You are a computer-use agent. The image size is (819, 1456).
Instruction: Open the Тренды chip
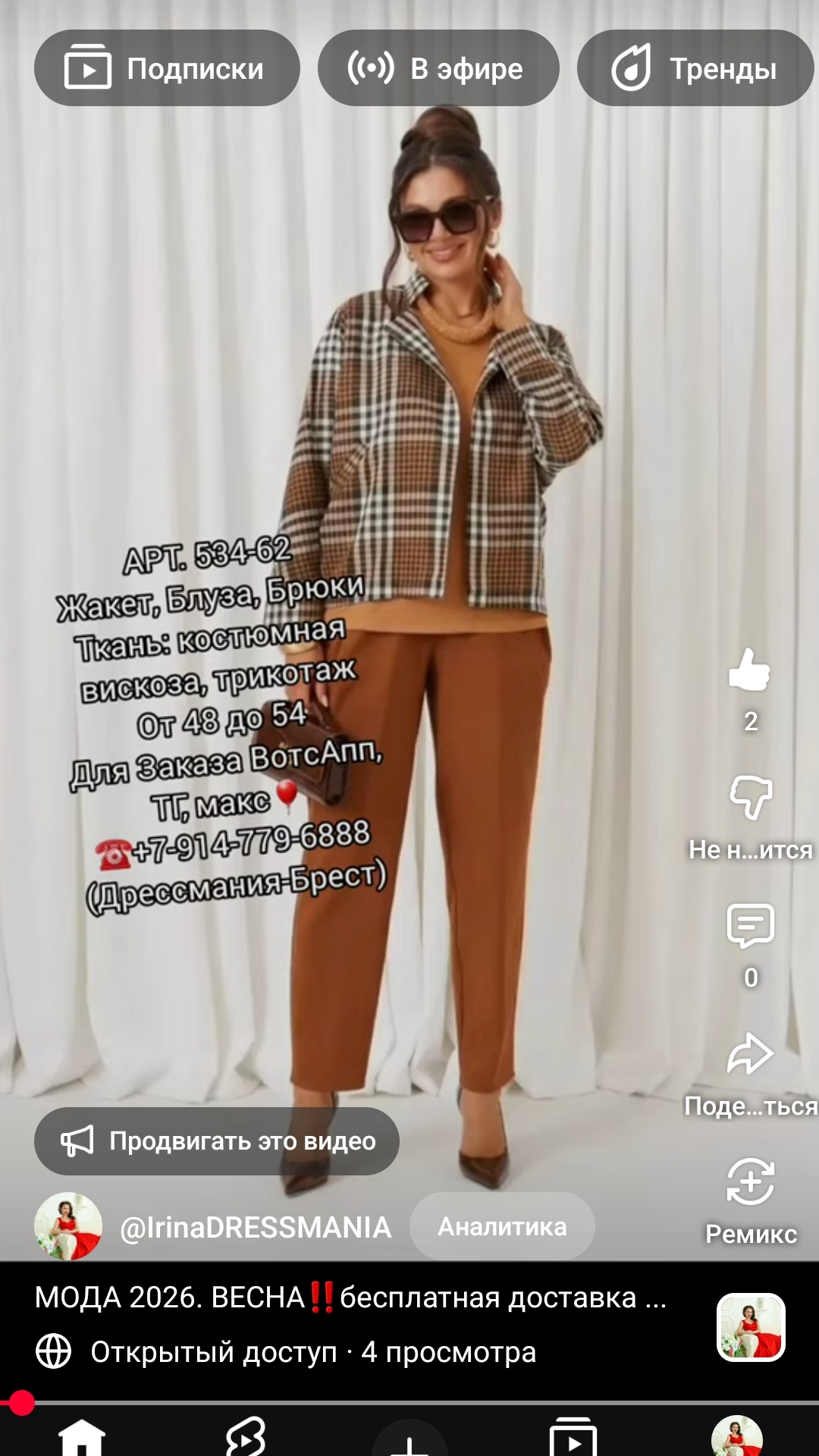coord(695,68)
